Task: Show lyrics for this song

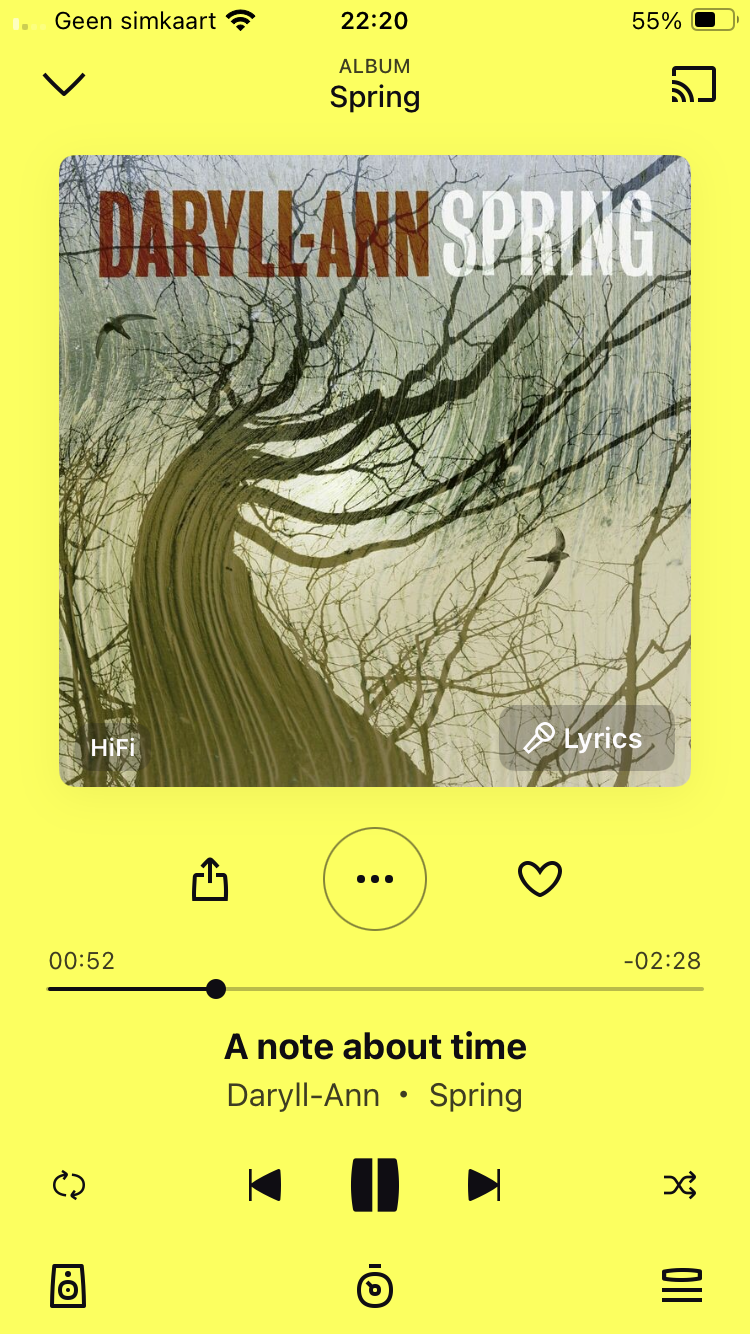Action: point(586,739)
